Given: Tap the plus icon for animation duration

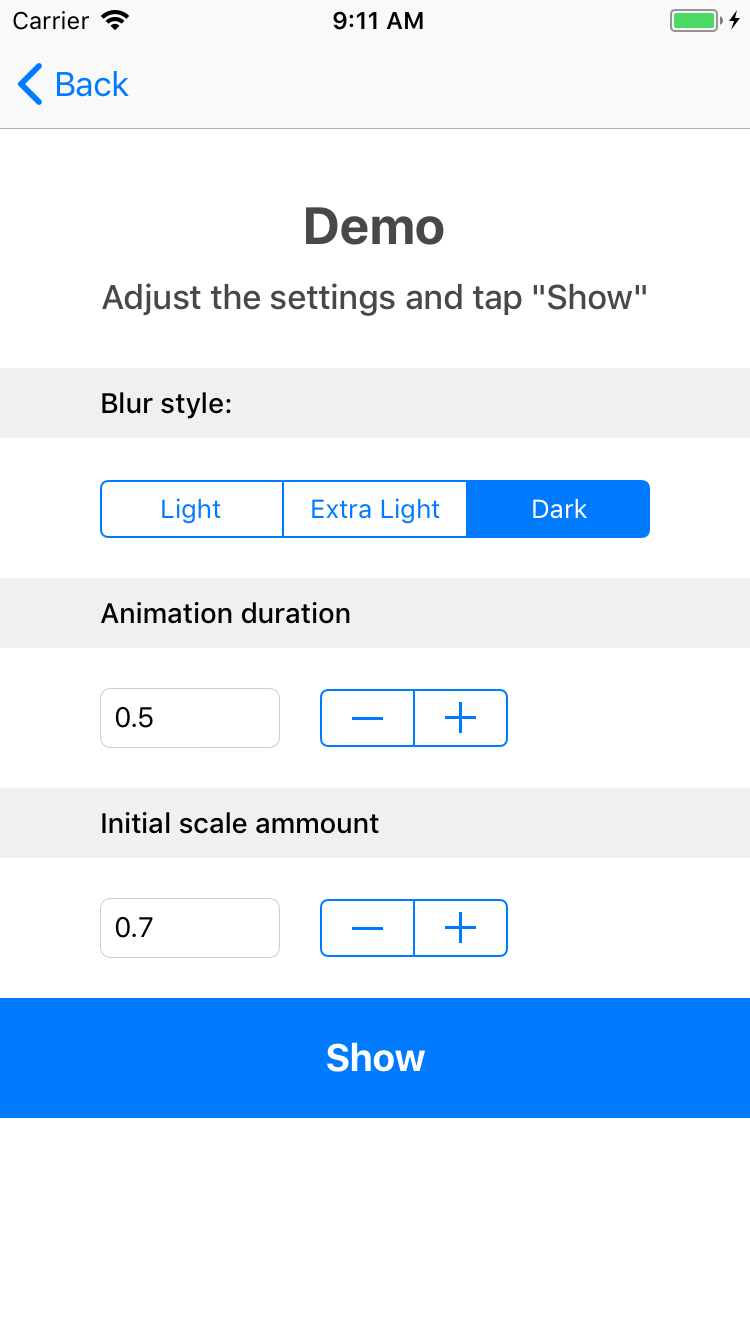Looking at the screenshot, I should pyautogui.click(x=460, y=718).
